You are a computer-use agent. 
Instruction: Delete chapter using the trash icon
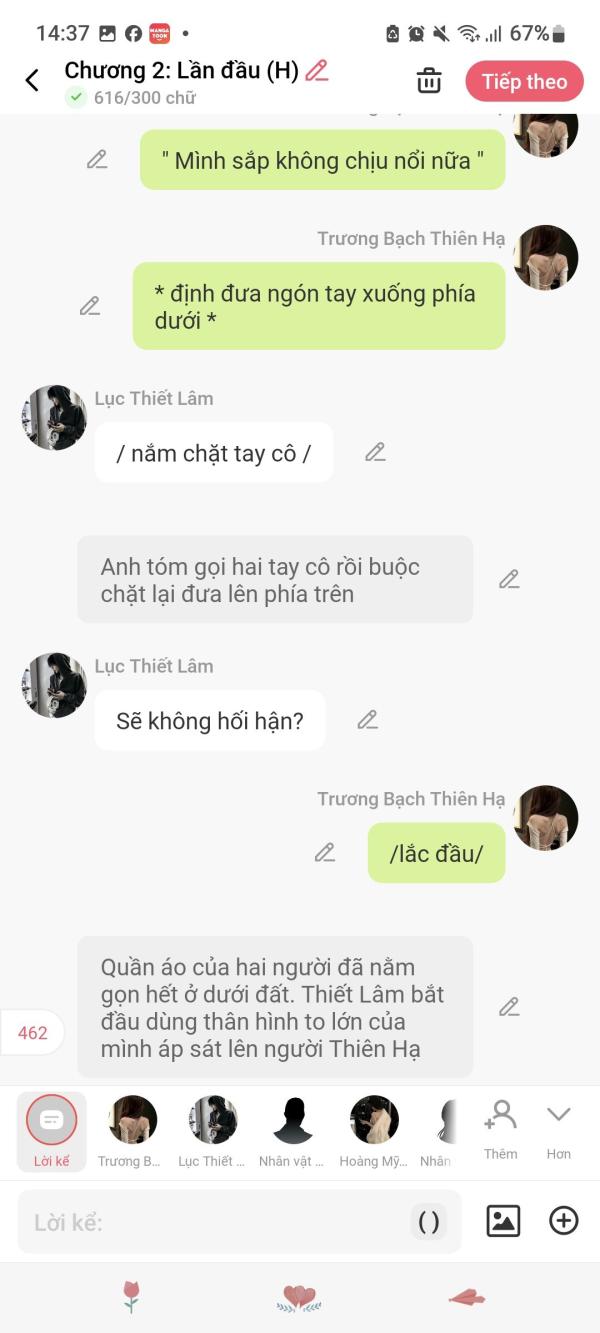tap(429, 81)
